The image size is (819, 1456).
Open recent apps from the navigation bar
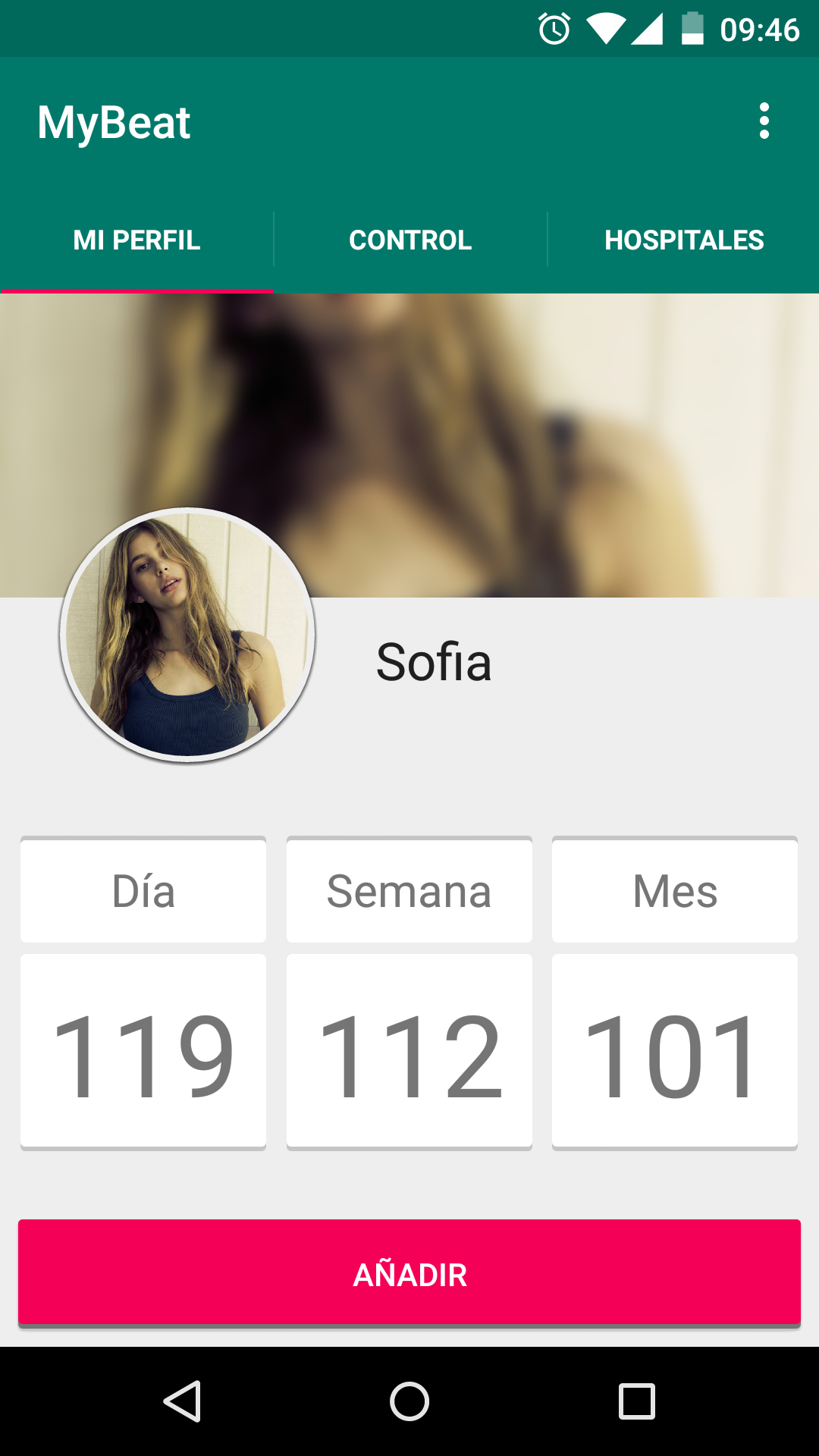(636, 1401)
